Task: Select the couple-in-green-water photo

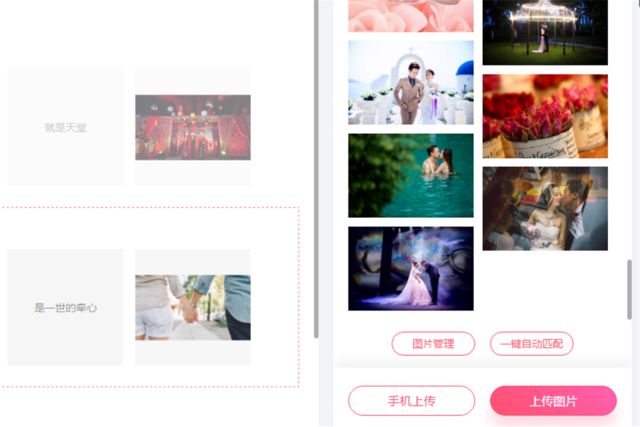Action: click(x=411, y=175)
